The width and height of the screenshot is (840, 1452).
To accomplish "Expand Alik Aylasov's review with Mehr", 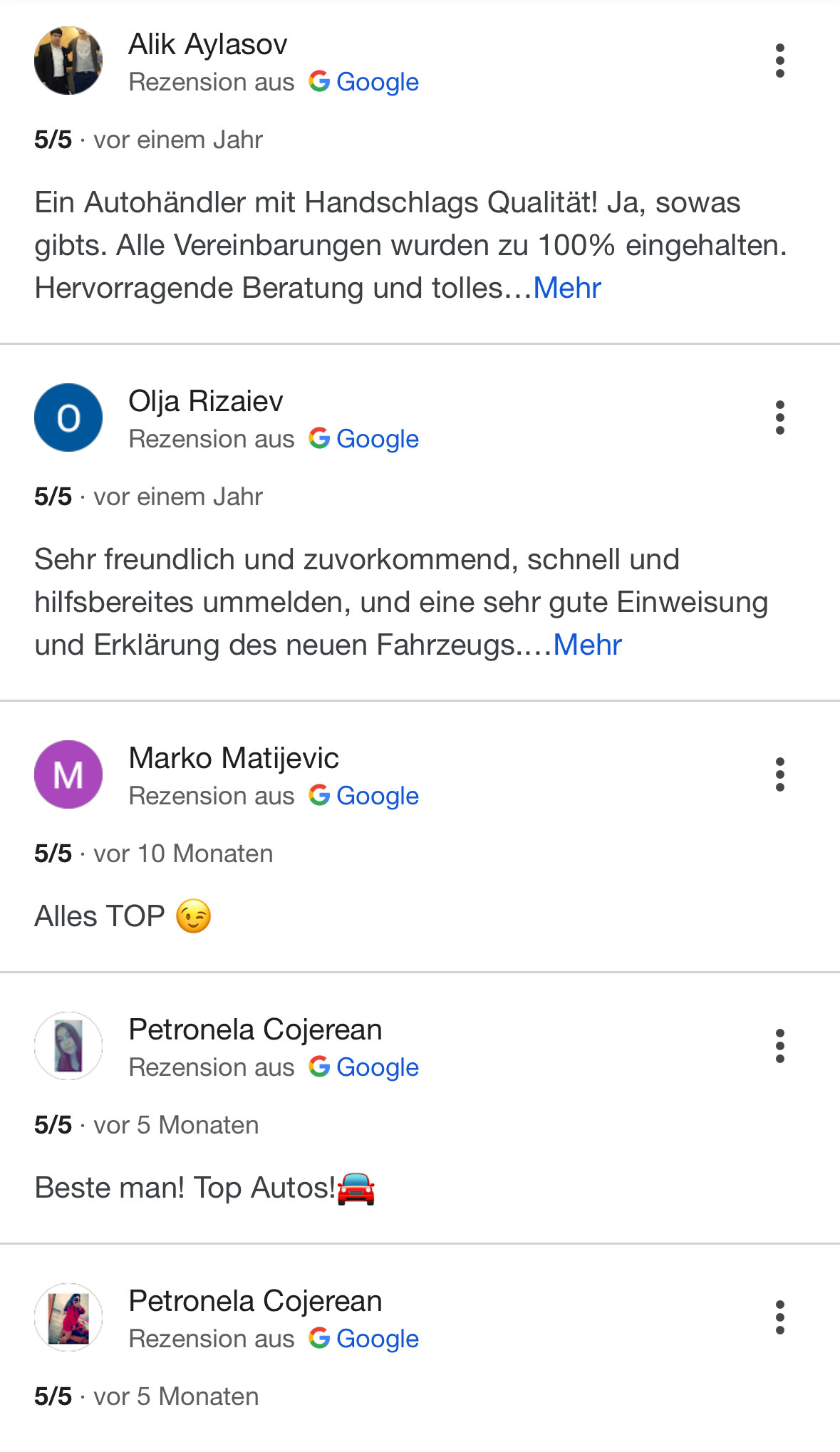I will [567, 288].
